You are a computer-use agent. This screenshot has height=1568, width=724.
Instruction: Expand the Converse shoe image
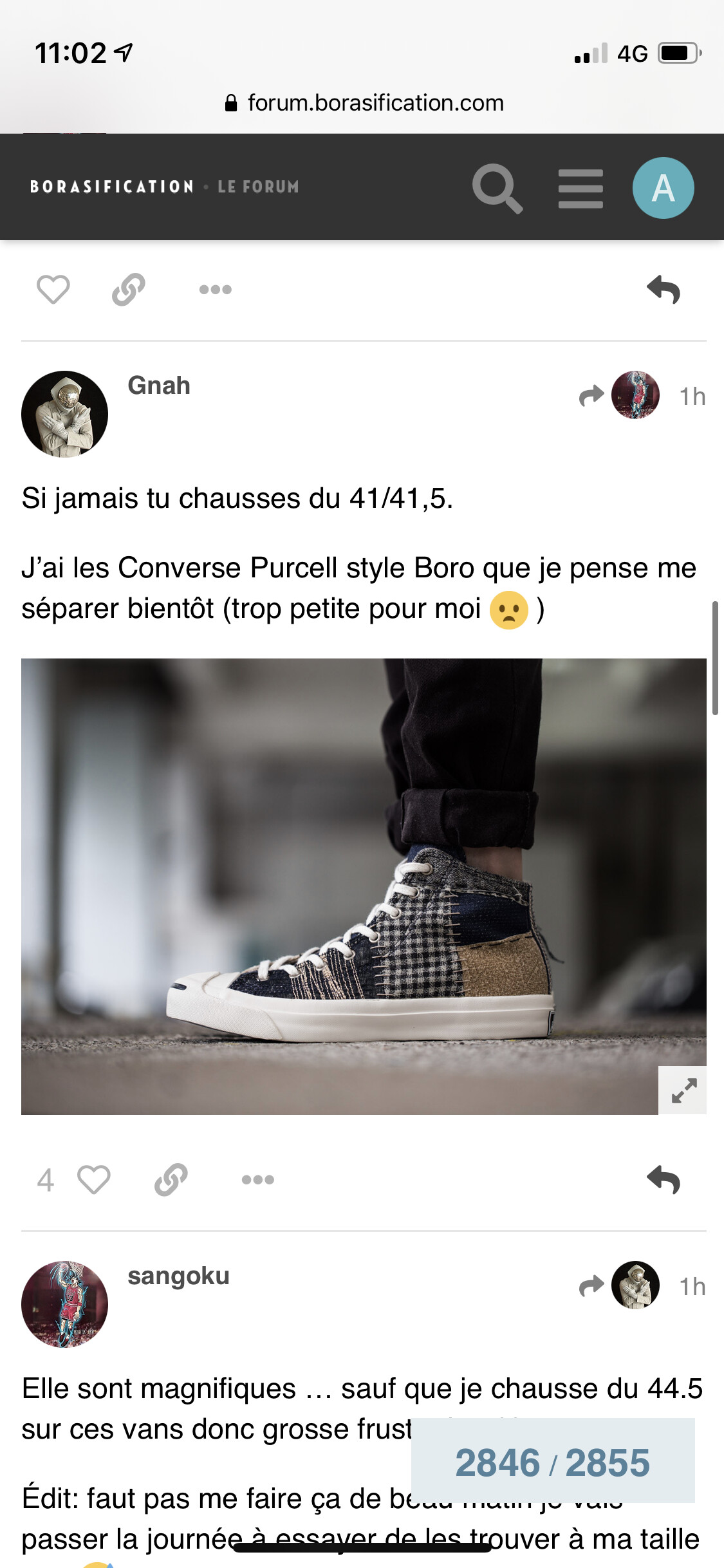(682, 1090)
